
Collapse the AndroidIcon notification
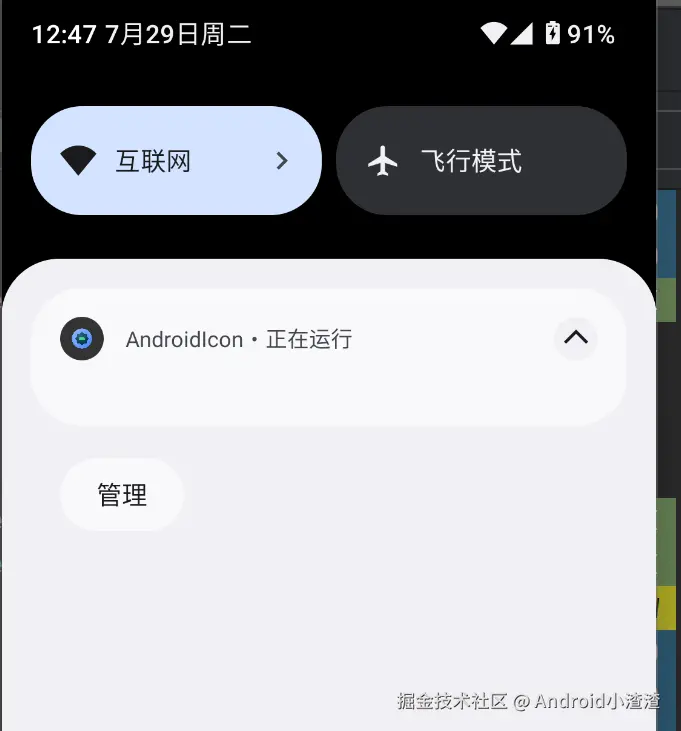575,338
